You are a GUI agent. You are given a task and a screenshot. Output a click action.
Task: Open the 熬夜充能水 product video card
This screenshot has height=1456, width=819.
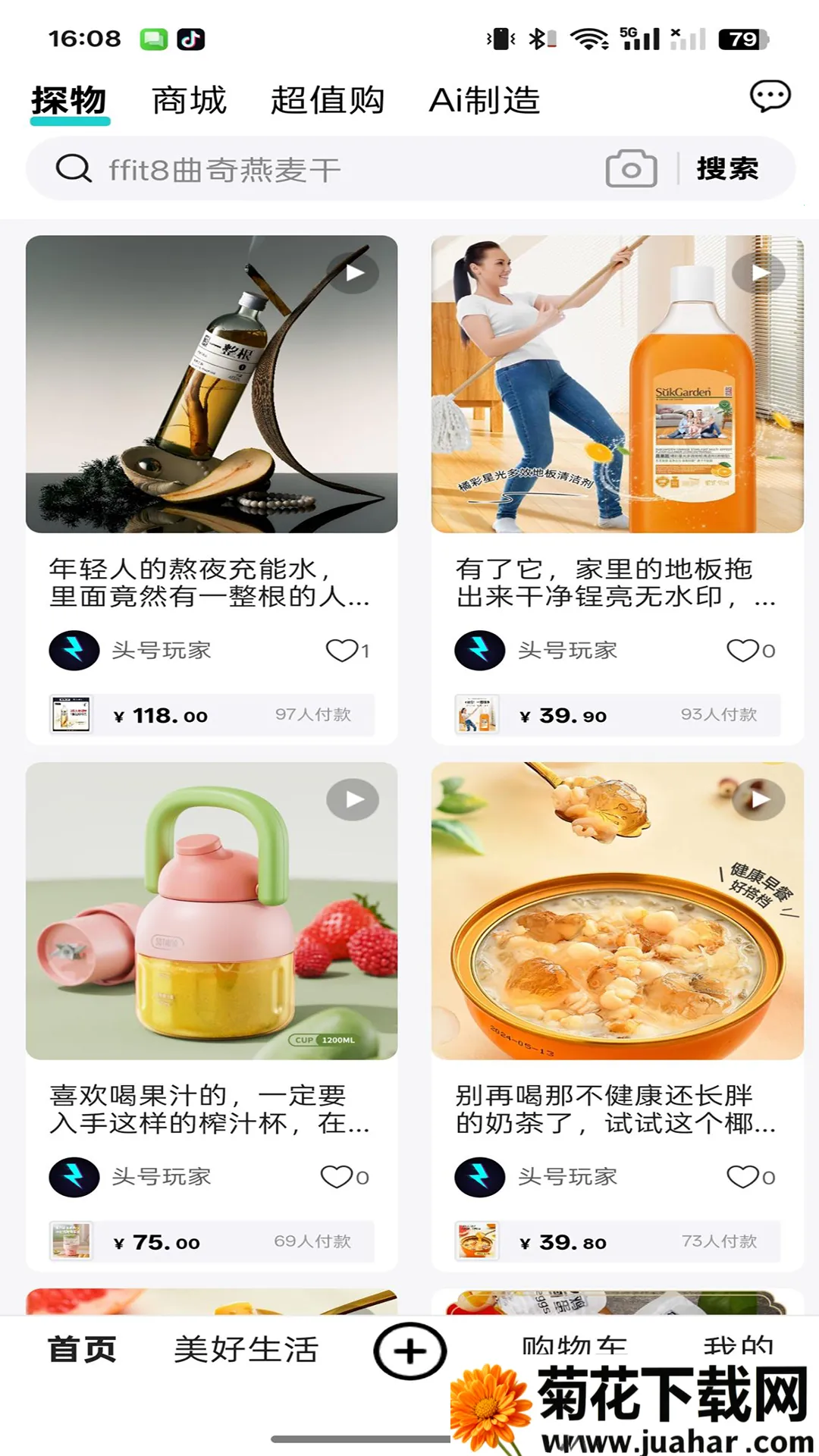pyautogui.click(x=212, y=384)
